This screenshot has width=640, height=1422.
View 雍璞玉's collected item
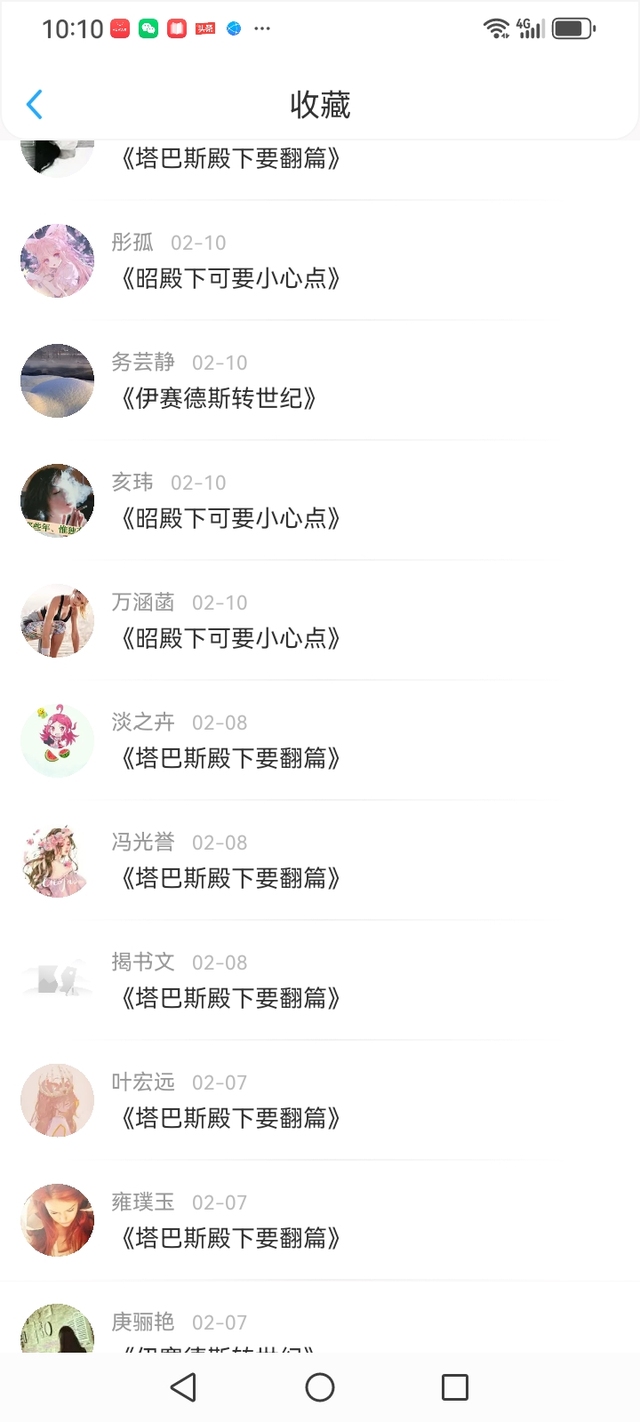(x=231, y=1238)
